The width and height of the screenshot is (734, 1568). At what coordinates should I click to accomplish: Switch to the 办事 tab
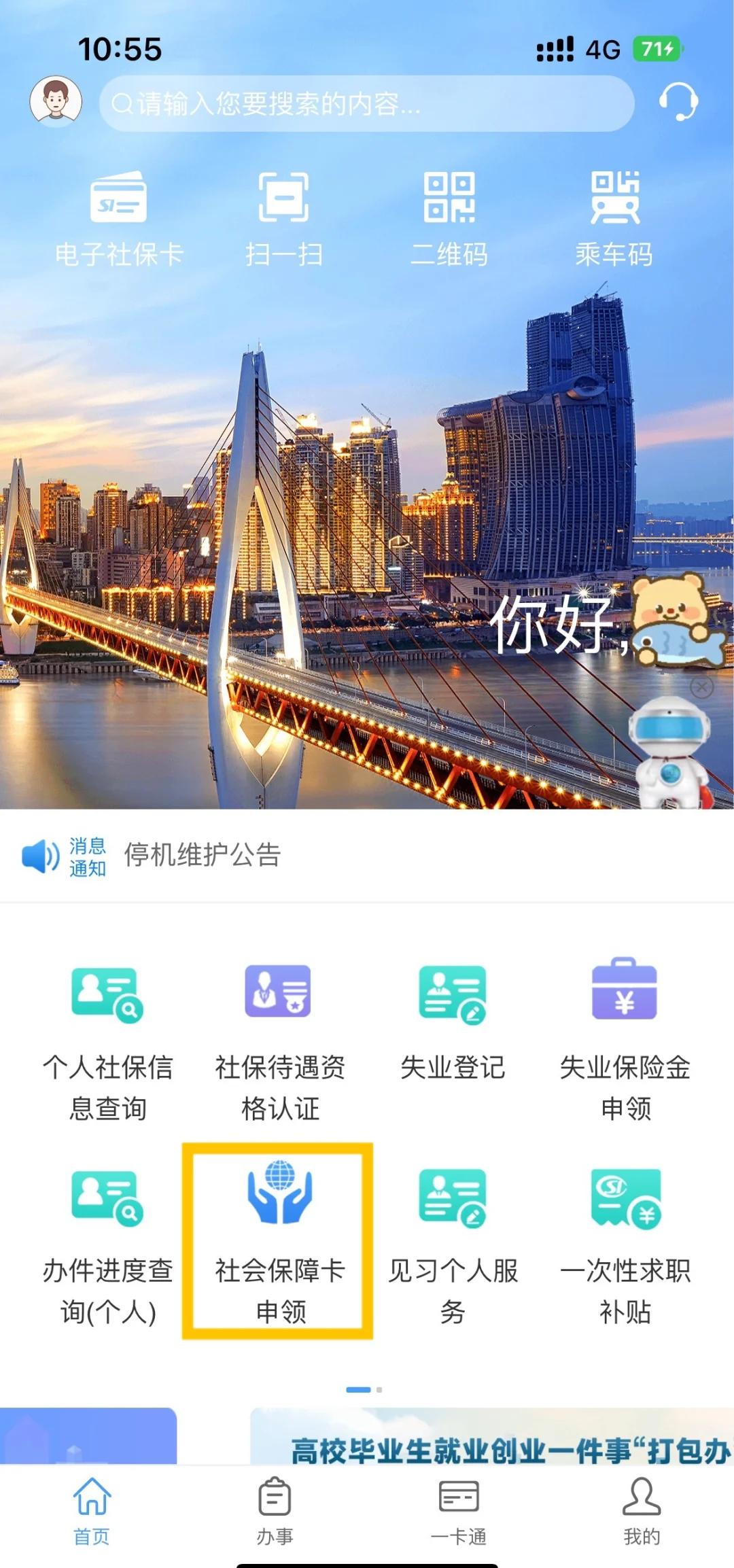[x=275, y=1509]
